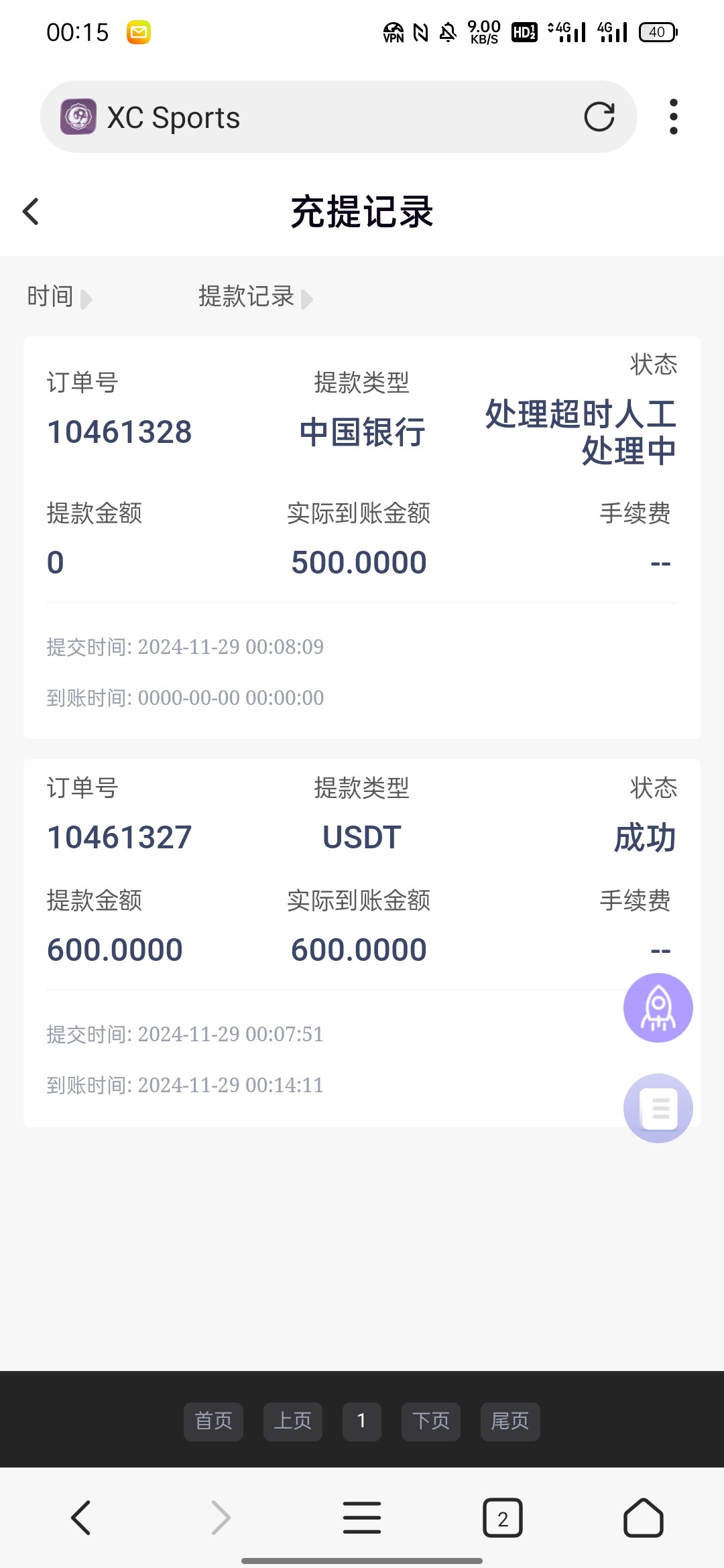Jump to 首页 first page
This screenshot has height=1568, width=724.
(214, 1421)
